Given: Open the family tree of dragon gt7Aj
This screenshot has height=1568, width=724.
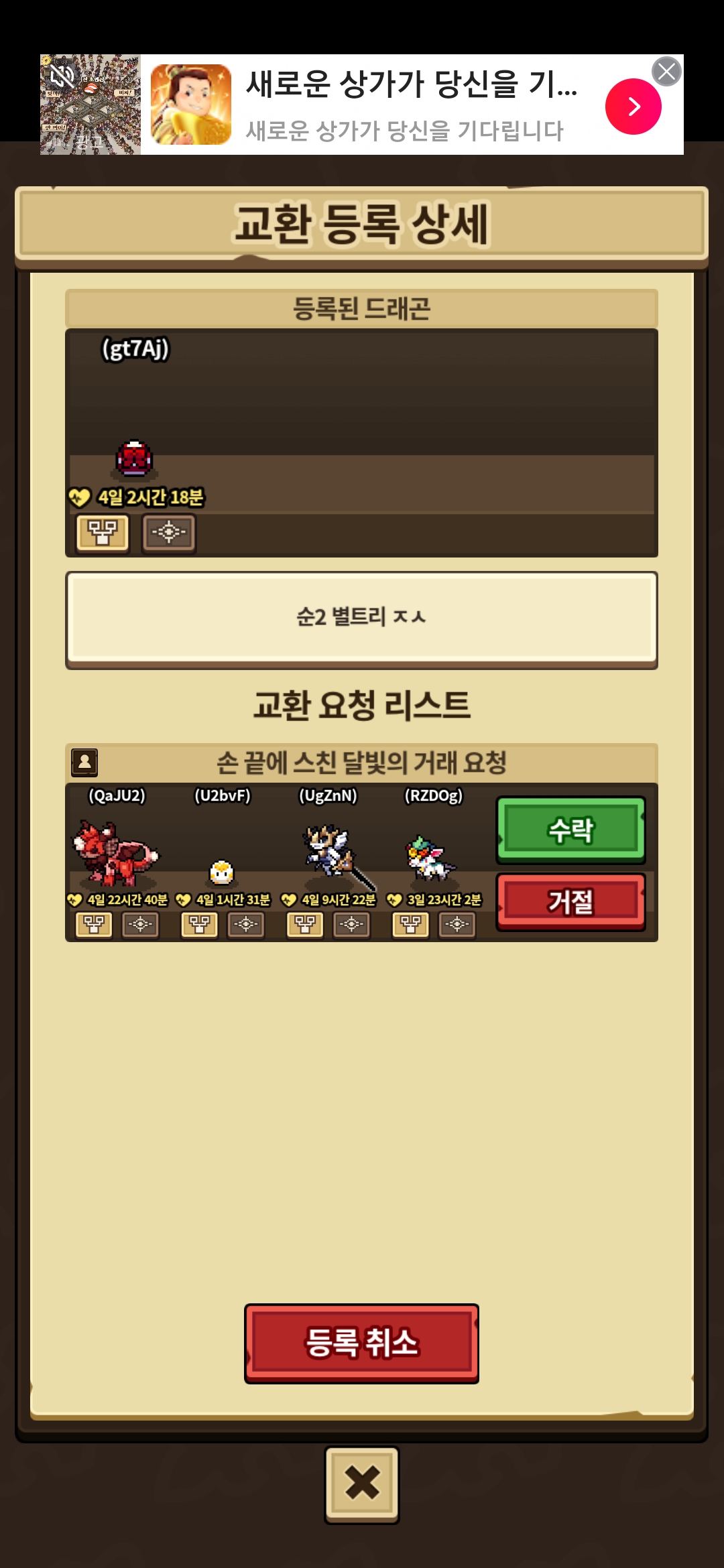Looking at the screenshot, I should click(x=103, y=533).
